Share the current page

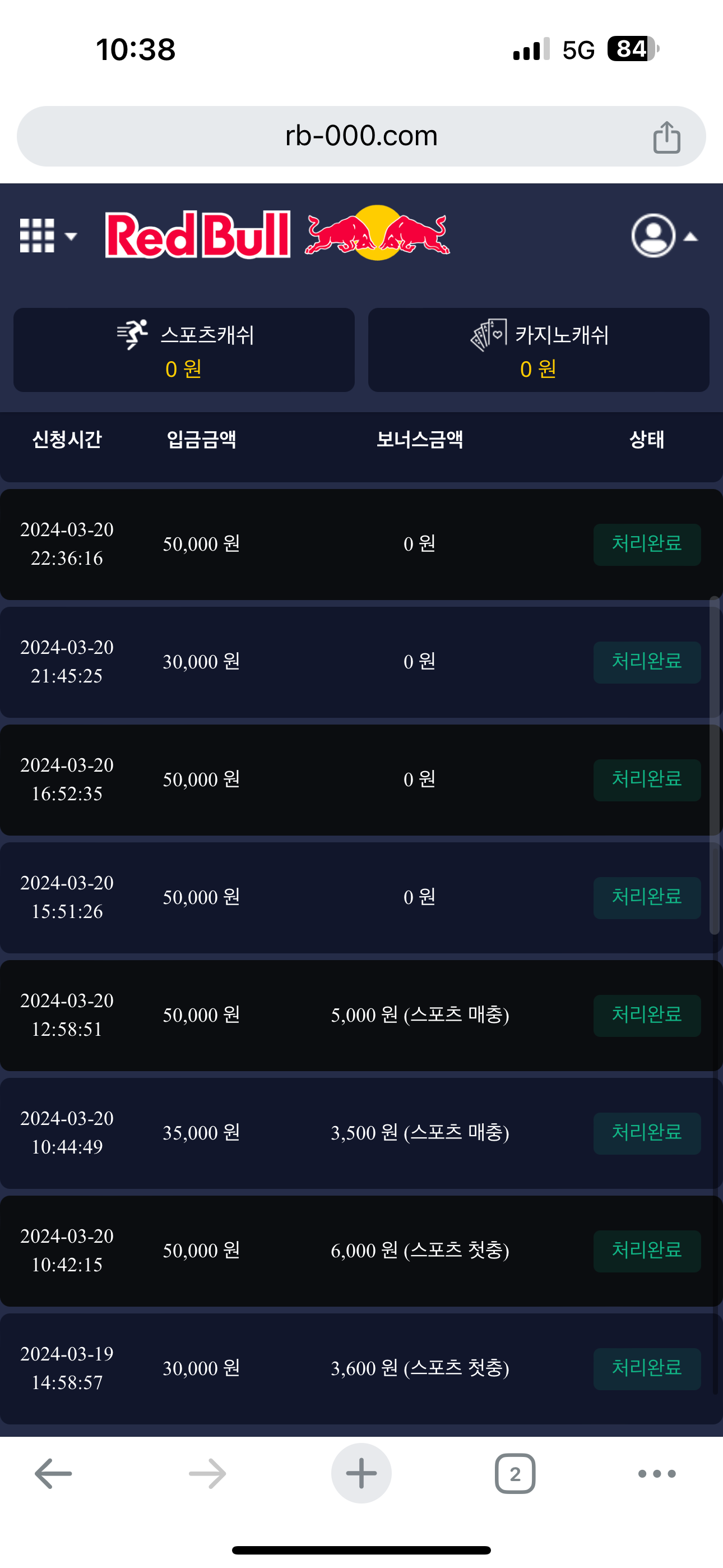pyautogui.click(x=666, y=137)
